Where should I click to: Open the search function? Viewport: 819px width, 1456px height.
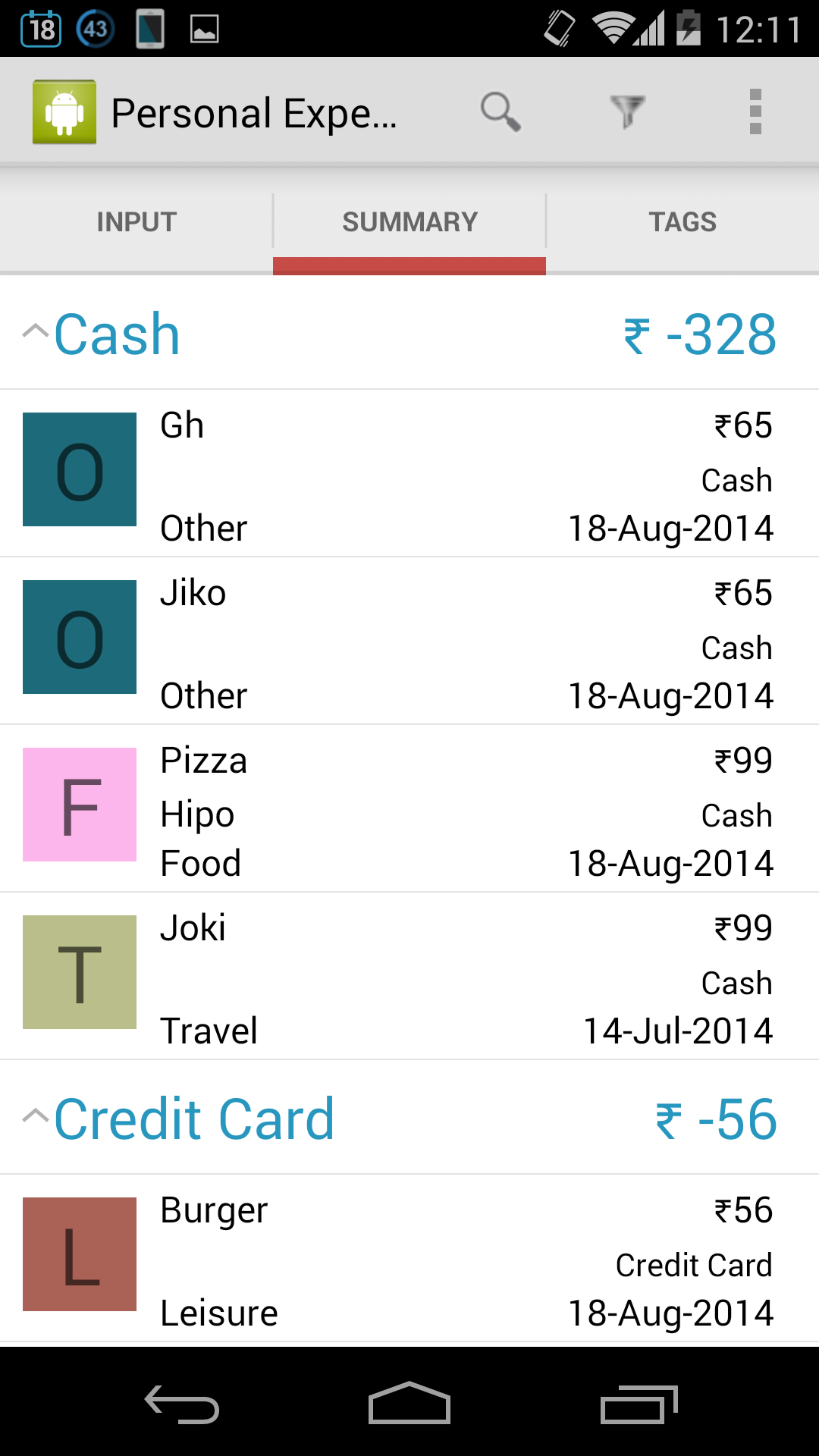click(500, 111)
